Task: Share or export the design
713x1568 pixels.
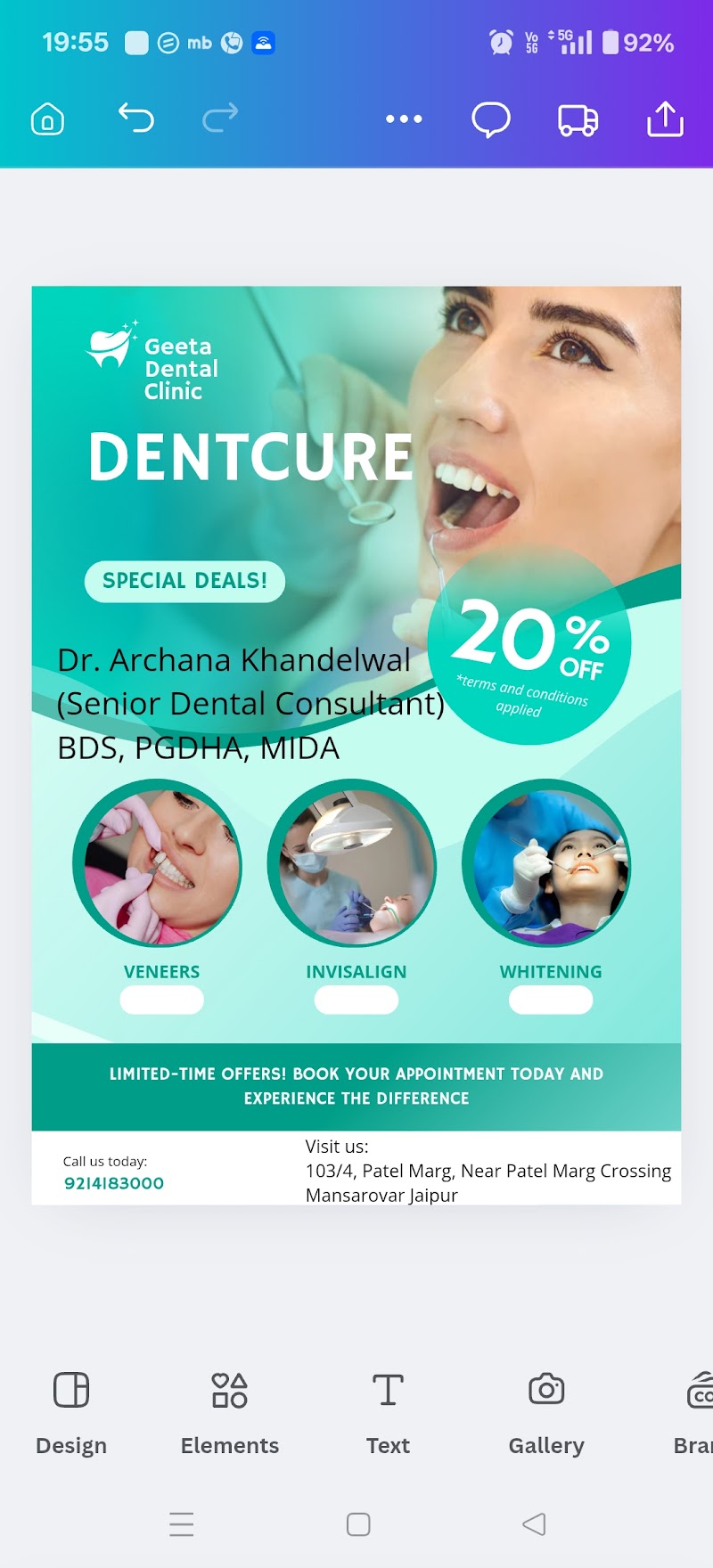Action: [x=665, y=118]
